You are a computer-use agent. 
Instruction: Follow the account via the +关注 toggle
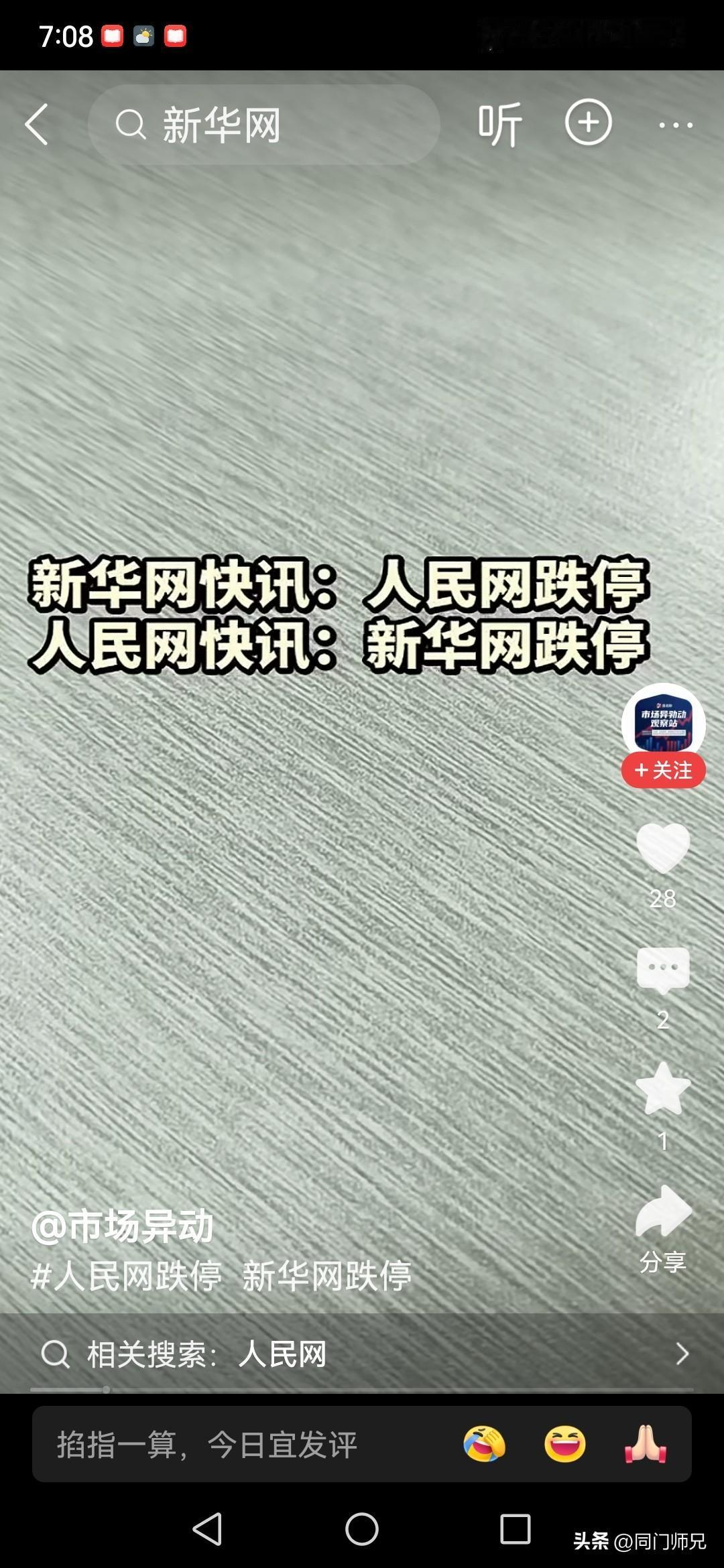click(662, 771)
